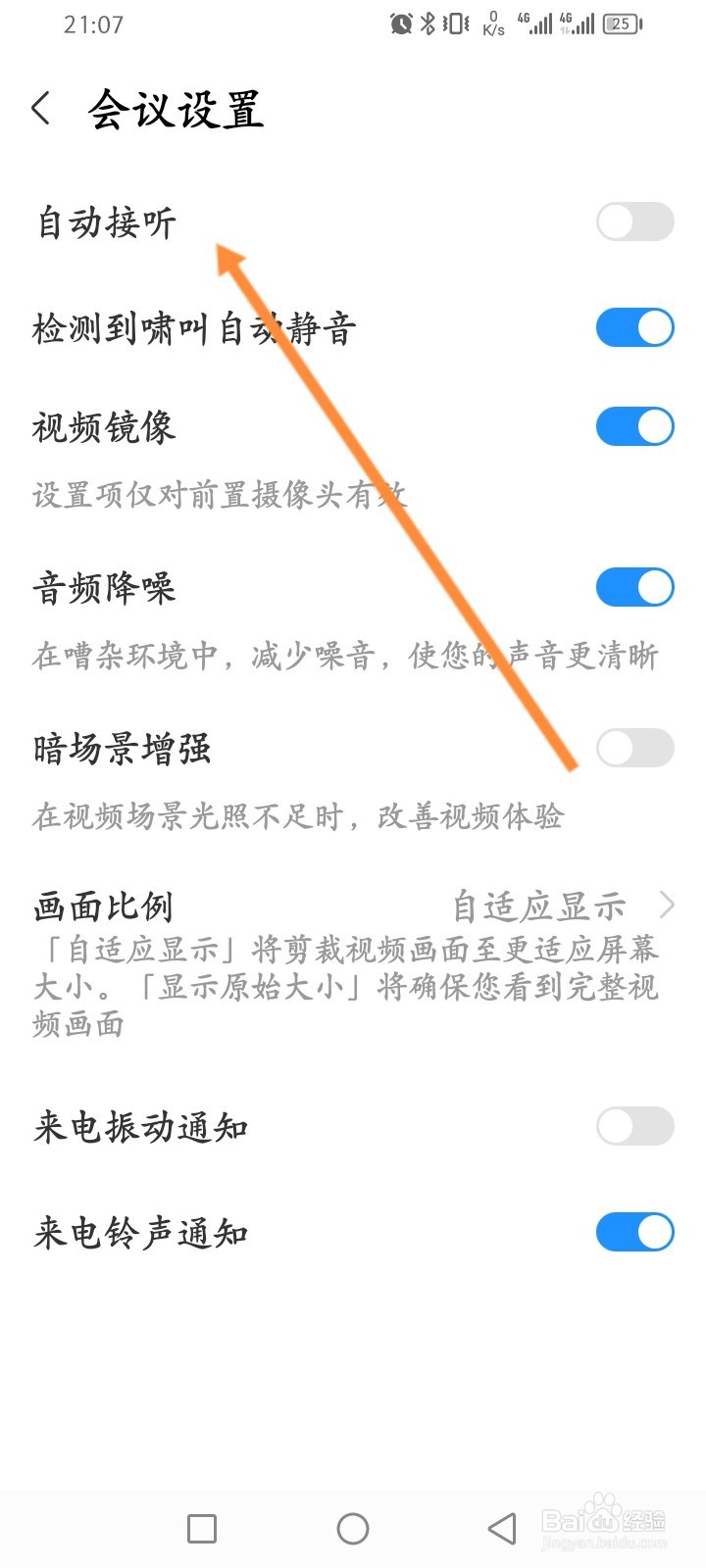The image size is (706, 1568).
Task: Expand the 画面比例 options chevron
Action: pyautogui.click(x=670, y=906)
